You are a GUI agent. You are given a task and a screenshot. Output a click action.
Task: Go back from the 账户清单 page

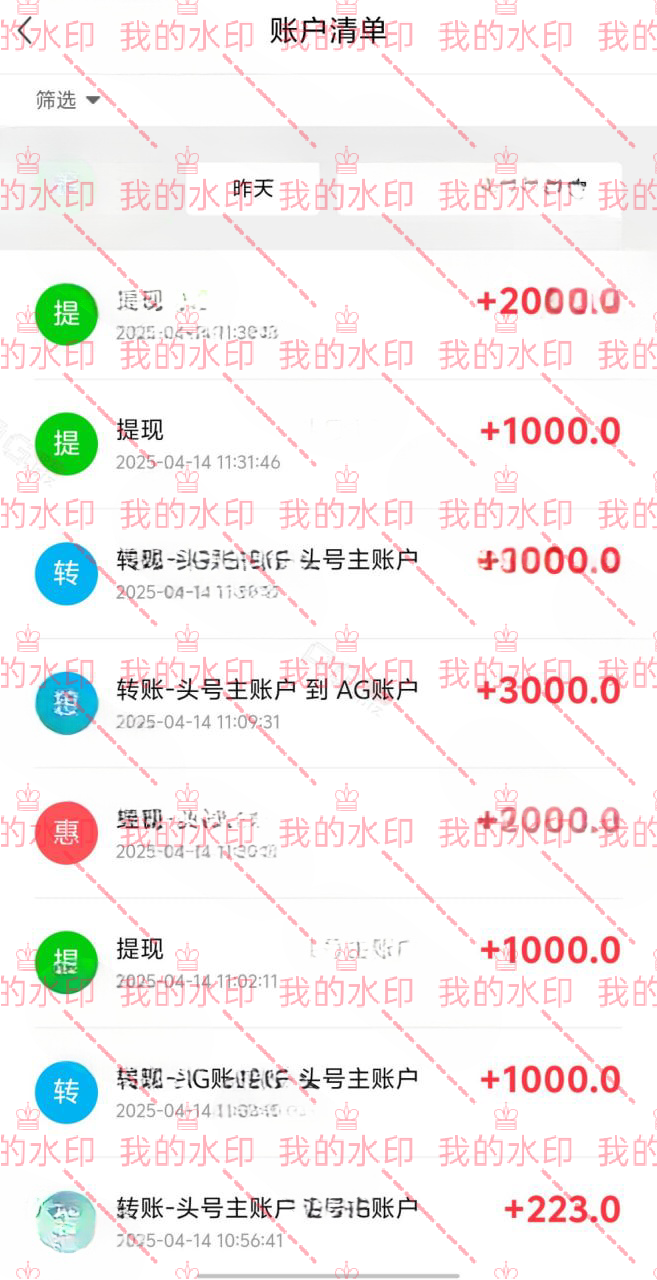click(26, 32)
